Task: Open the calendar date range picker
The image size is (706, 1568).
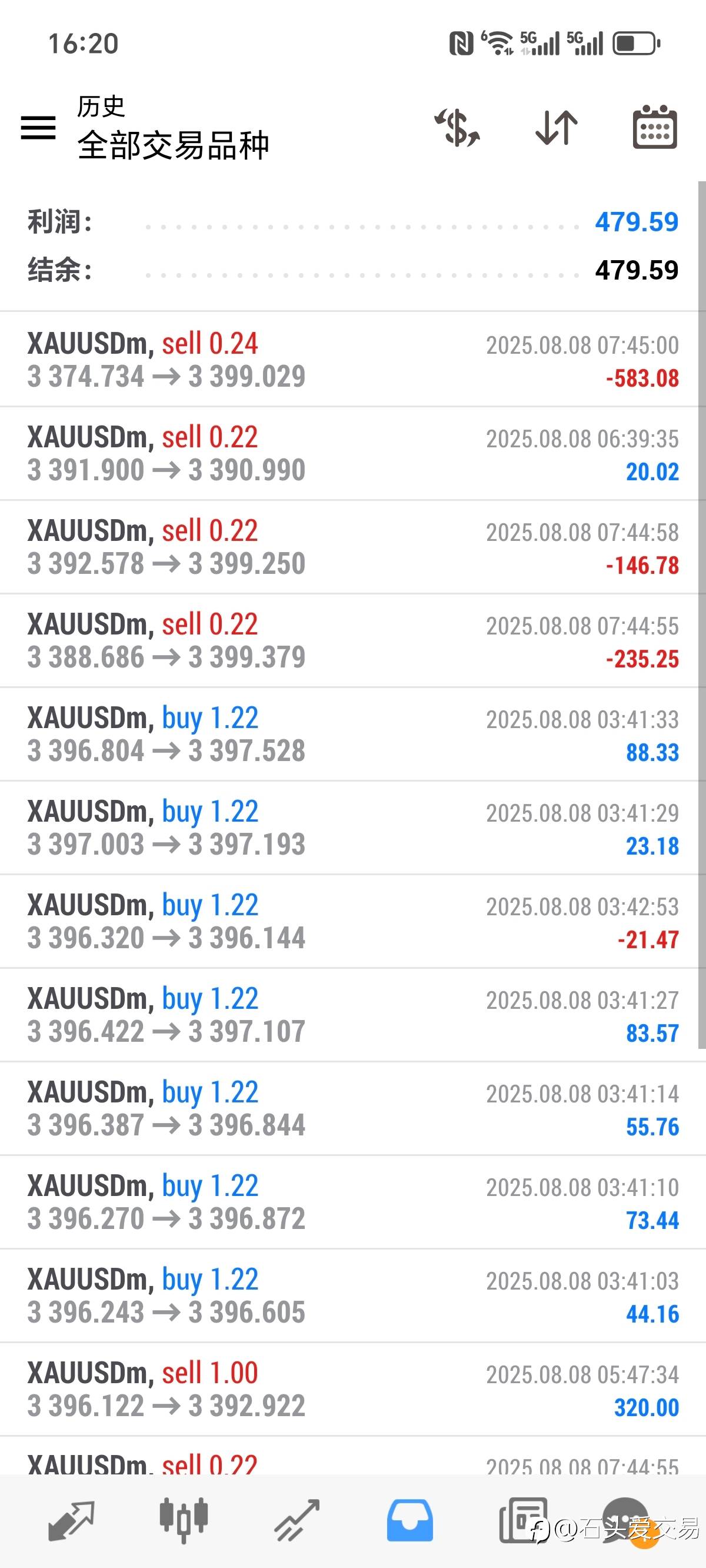Action: (x=655, y=127)
